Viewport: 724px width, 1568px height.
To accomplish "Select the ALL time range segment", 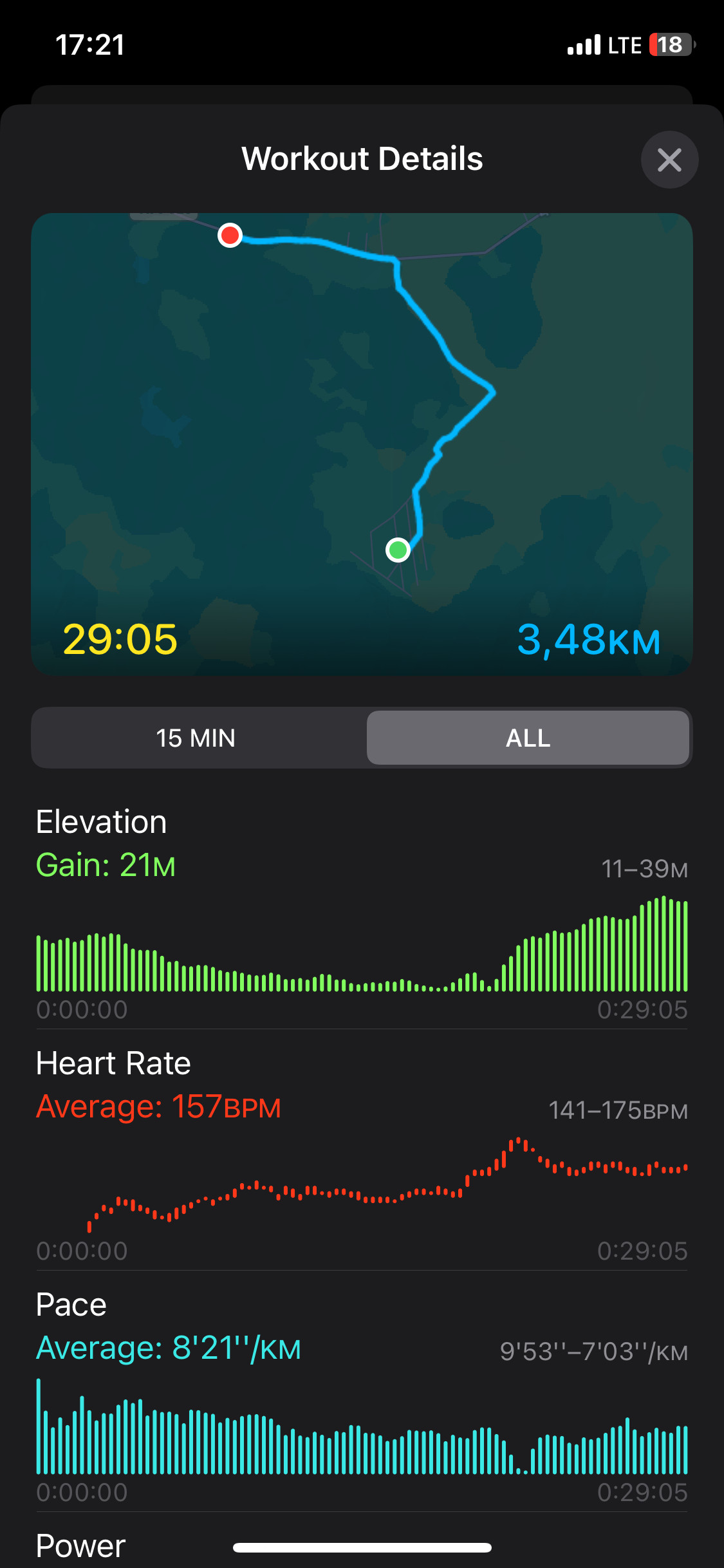I will click(x=528, y=738).
